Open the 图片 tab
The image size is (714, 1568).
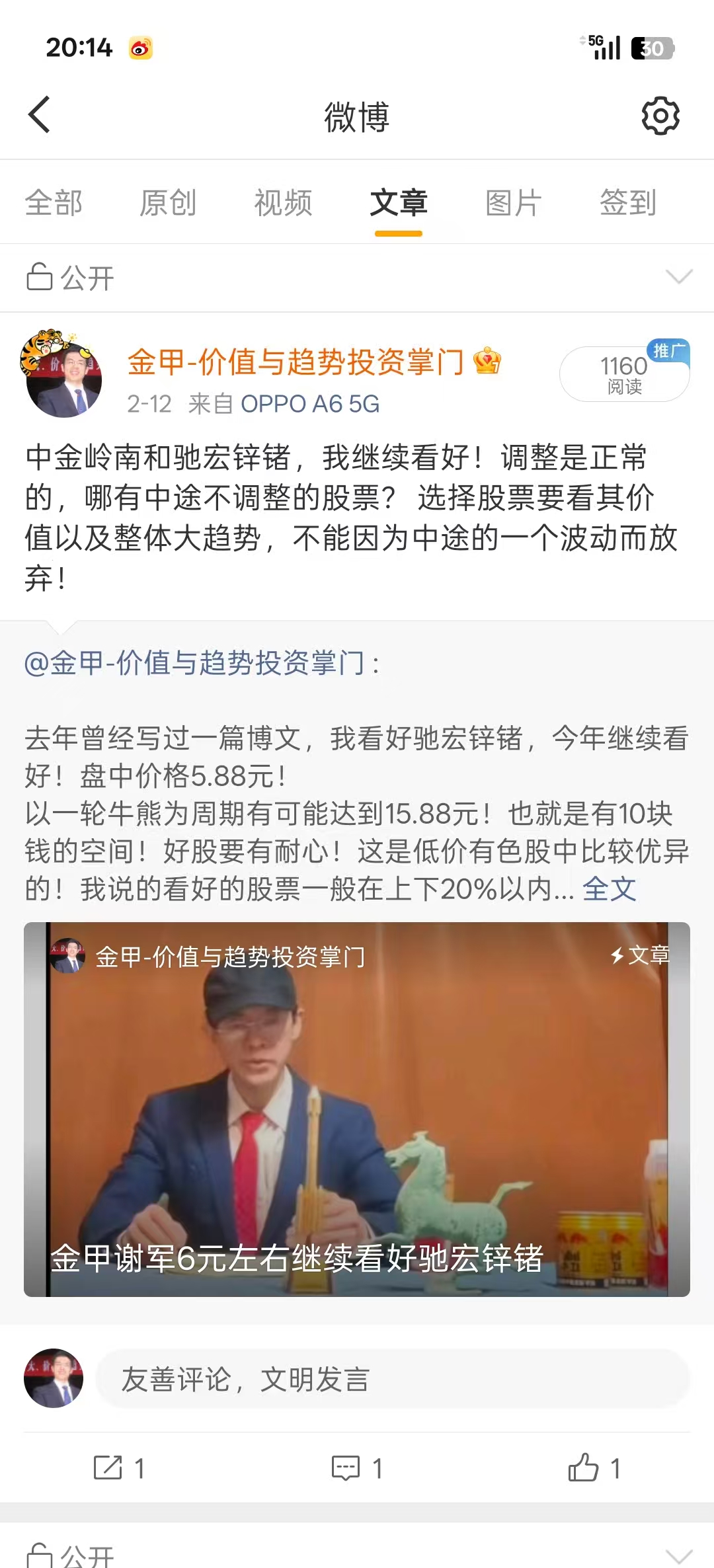pyautogui.click(x=513, y=202)
